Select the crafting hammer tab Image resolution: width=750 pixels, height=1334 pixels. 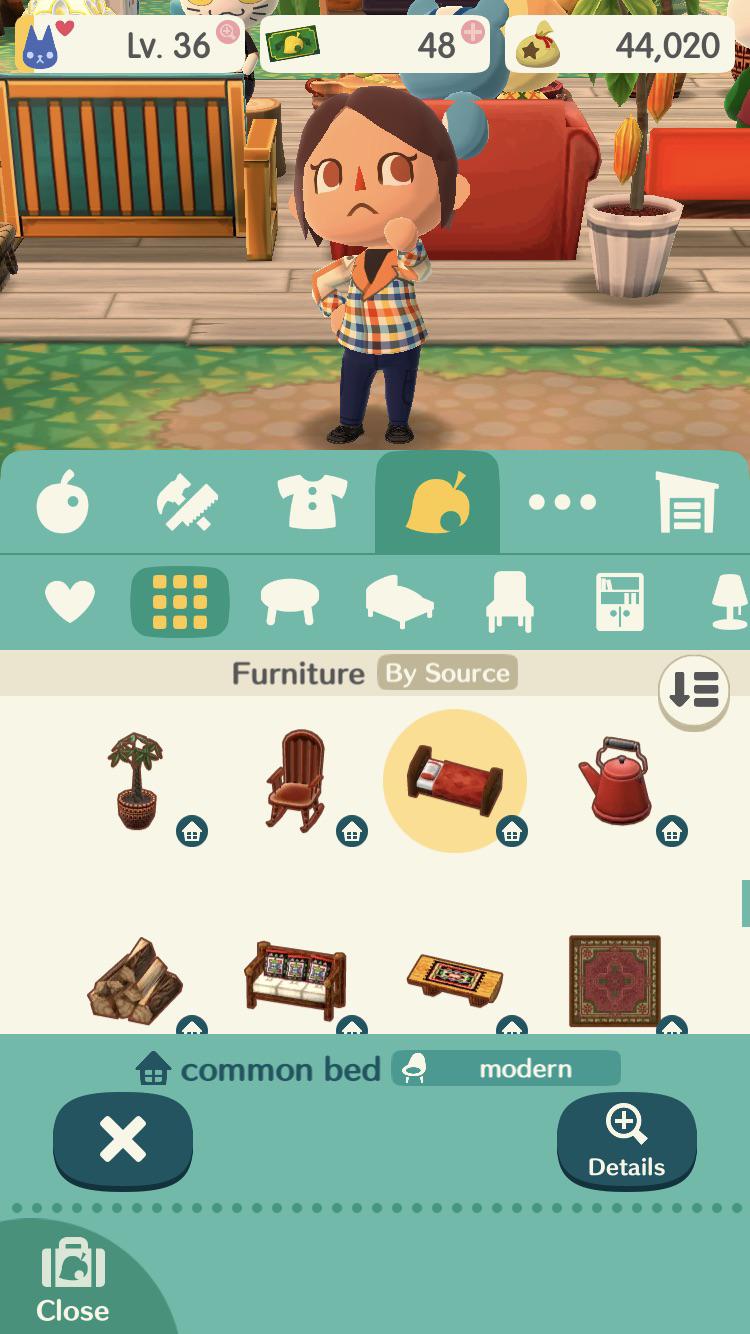pos(188,505)
